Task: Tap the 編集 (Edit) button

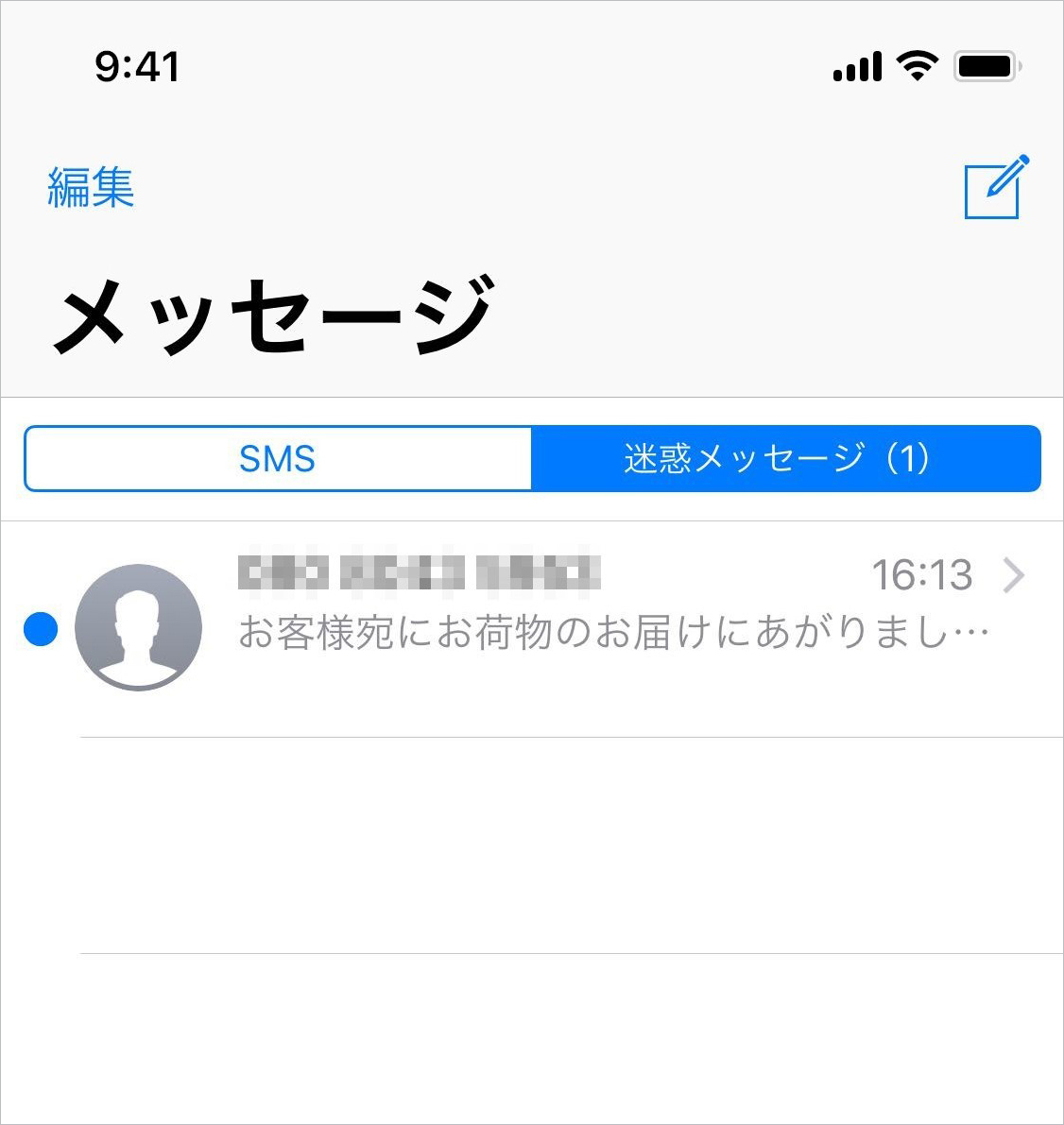Action: pyautogui.click(x=91, y=187)
